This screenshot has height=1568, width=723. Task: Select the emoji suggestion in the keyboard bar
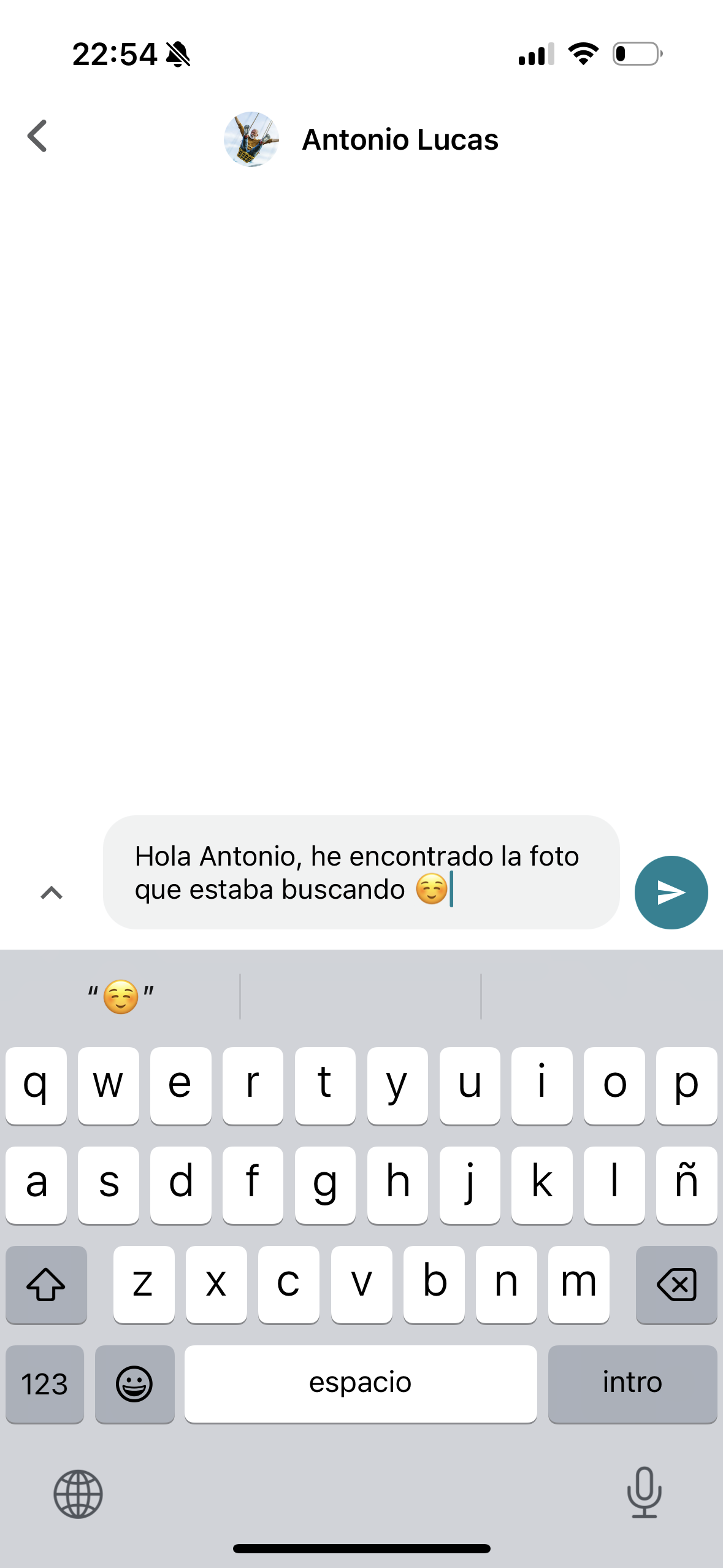121,996
